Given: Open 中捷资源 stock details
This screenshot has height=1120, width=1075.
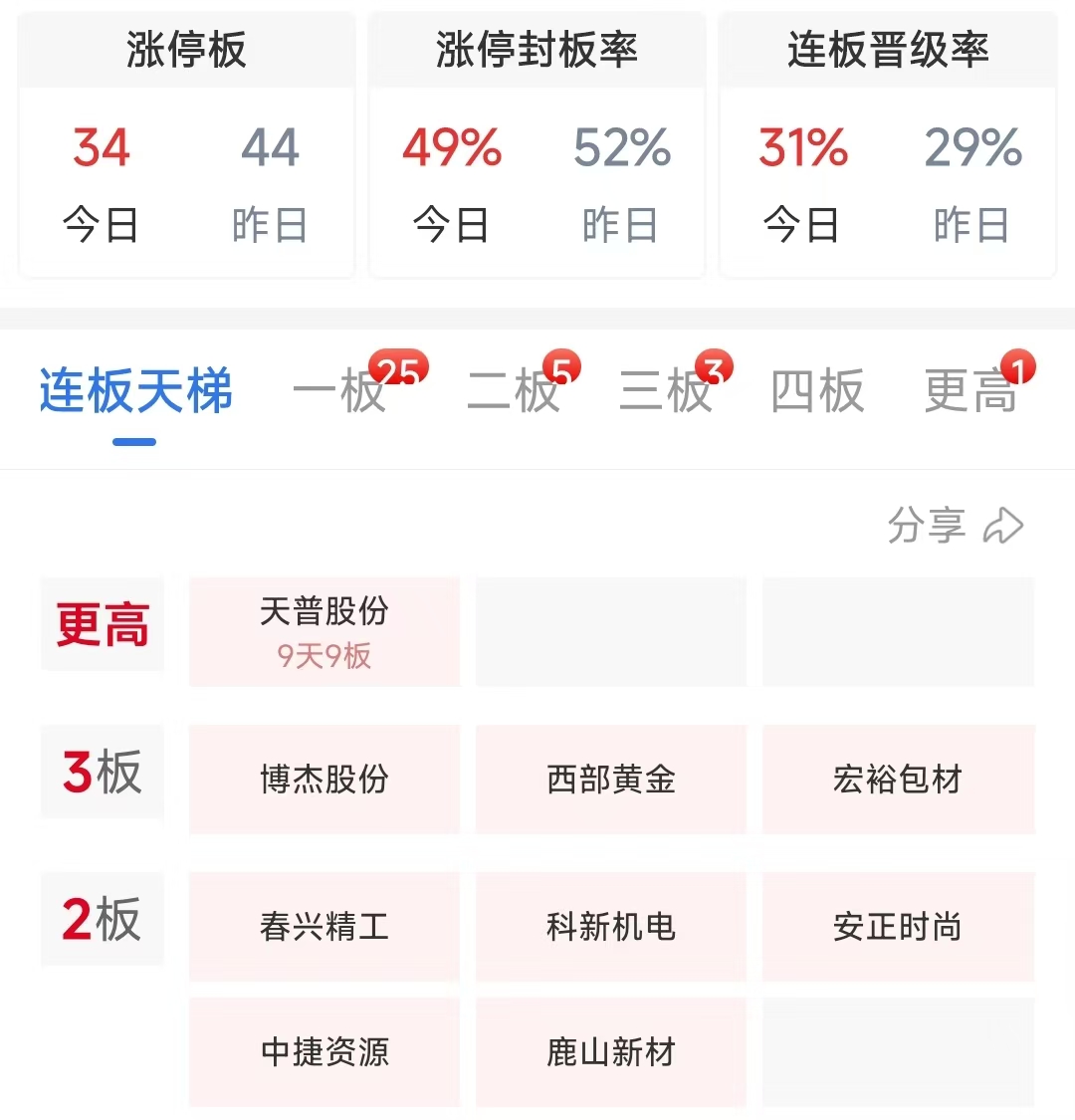Looking at the screenshot, I should 324,1051.
